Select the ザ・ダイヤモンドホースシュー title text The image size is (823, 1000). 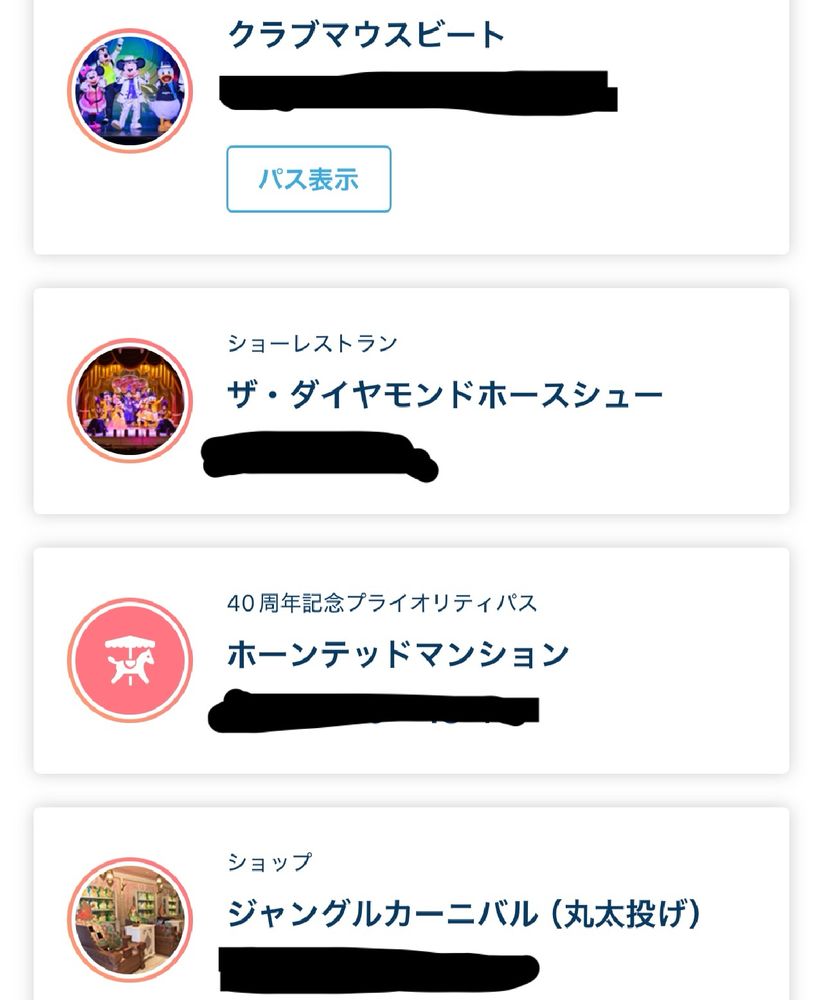point(443,393)
